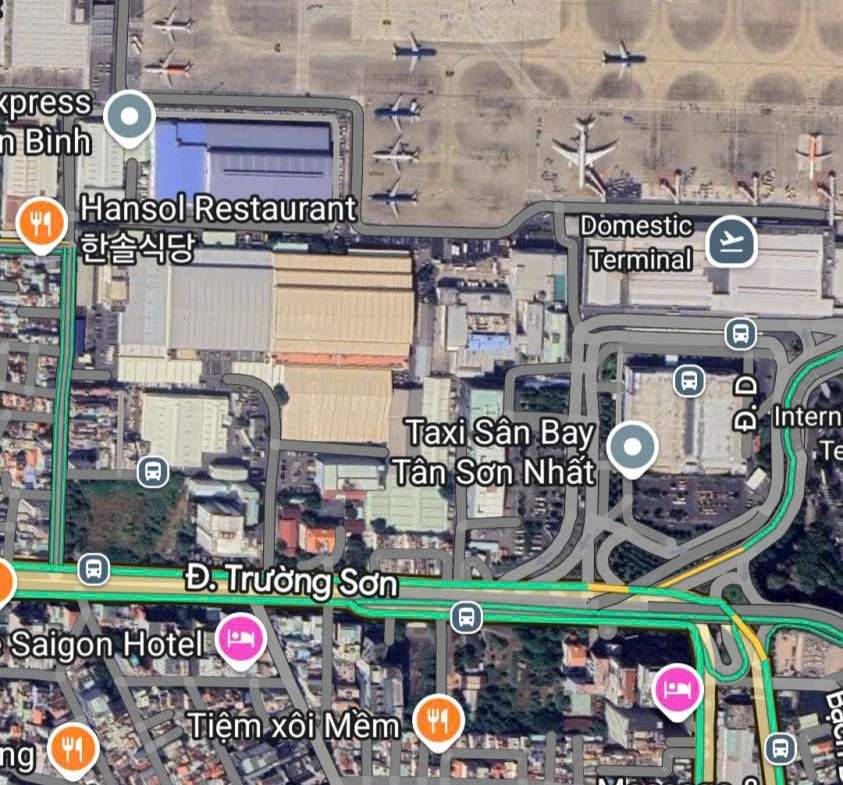Image resolution: width=843 pixels, height=785 pixels.
Task: Open the Hansol Restaurant map pin
Action: [41, 224]
